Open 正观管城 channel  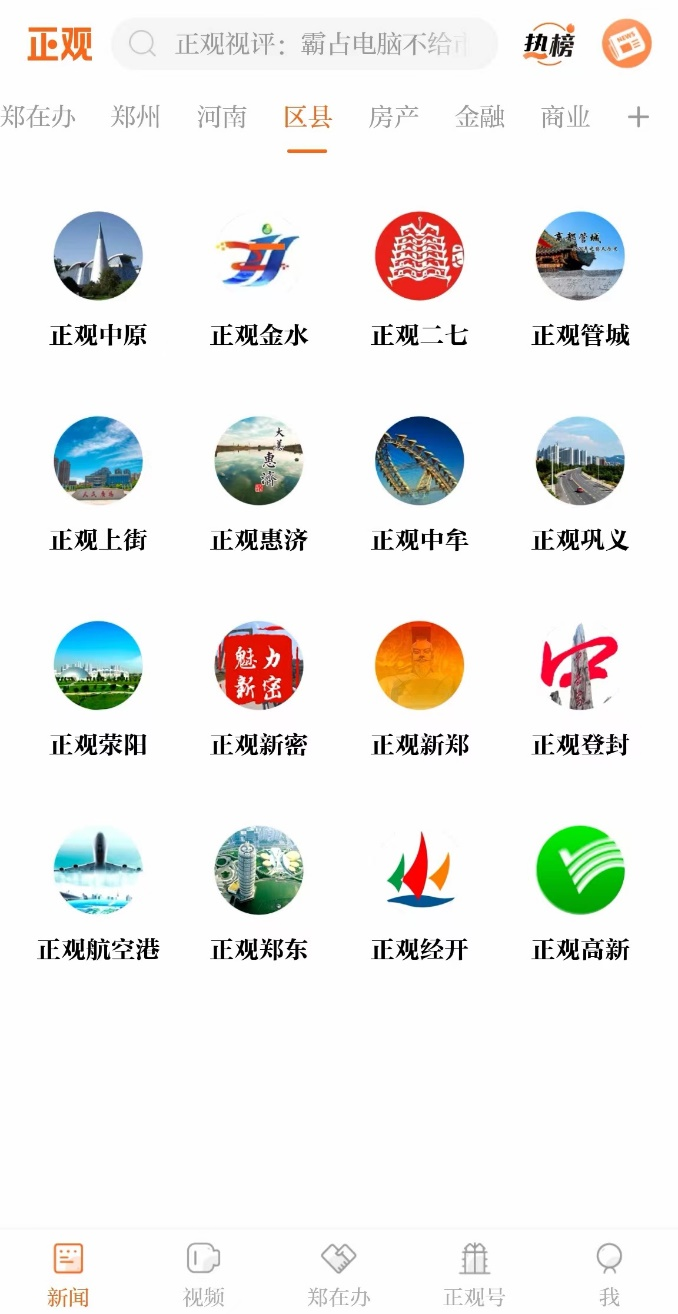coord(580,279)
